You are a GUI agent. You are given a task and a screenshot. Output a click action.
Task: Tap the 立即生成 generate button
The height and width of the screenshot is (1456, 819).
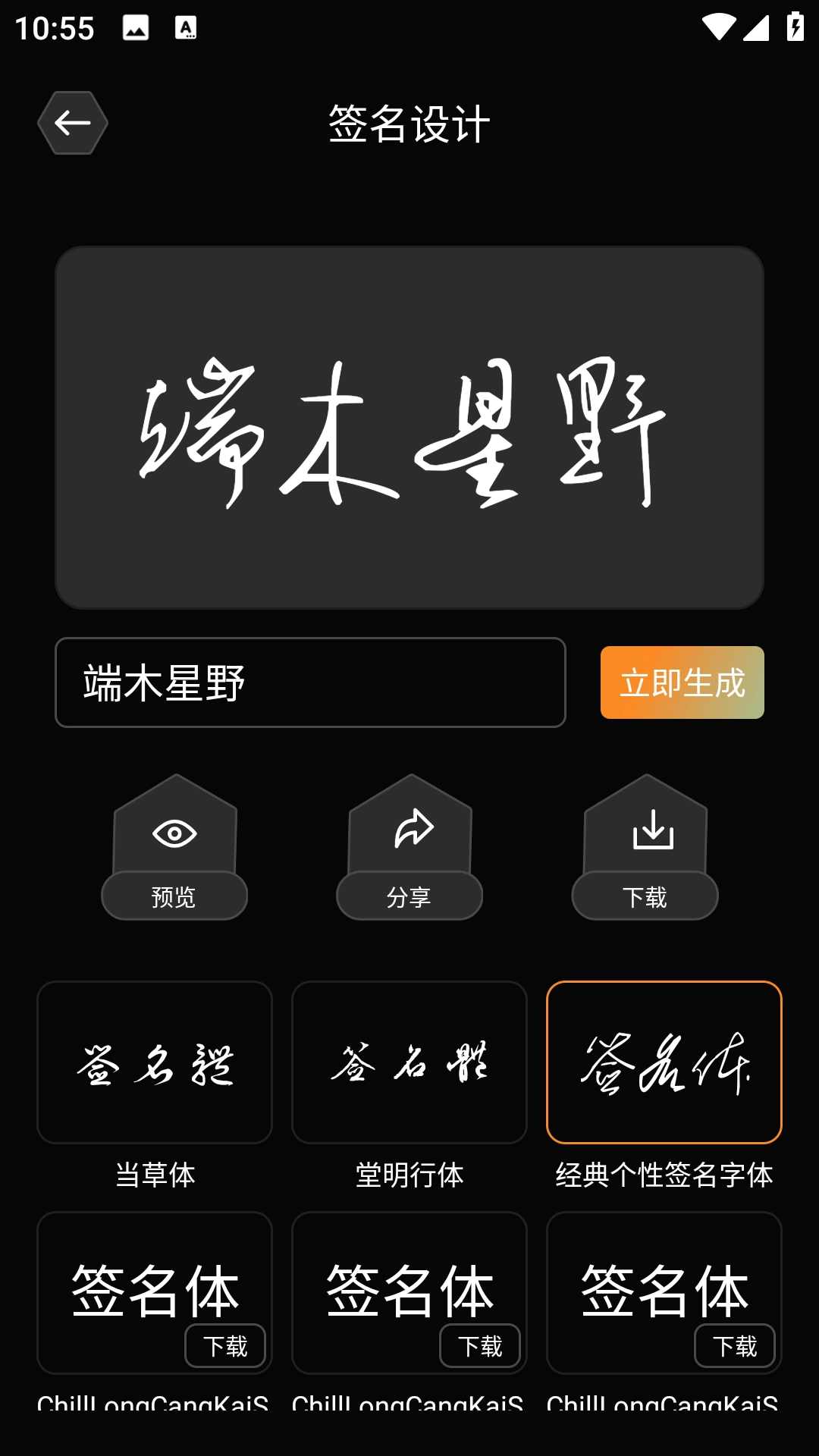pyautogui.click(x=681, y=683)
